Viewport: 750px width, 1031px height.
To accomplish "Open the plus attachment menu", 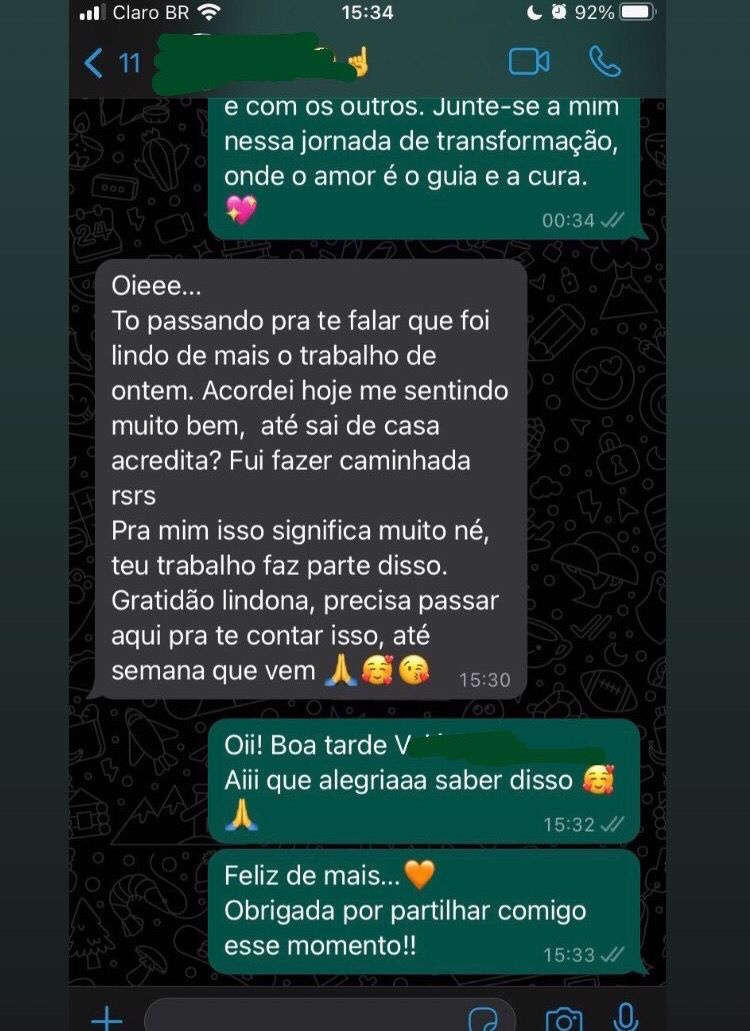I will (x=107, y=1017).
